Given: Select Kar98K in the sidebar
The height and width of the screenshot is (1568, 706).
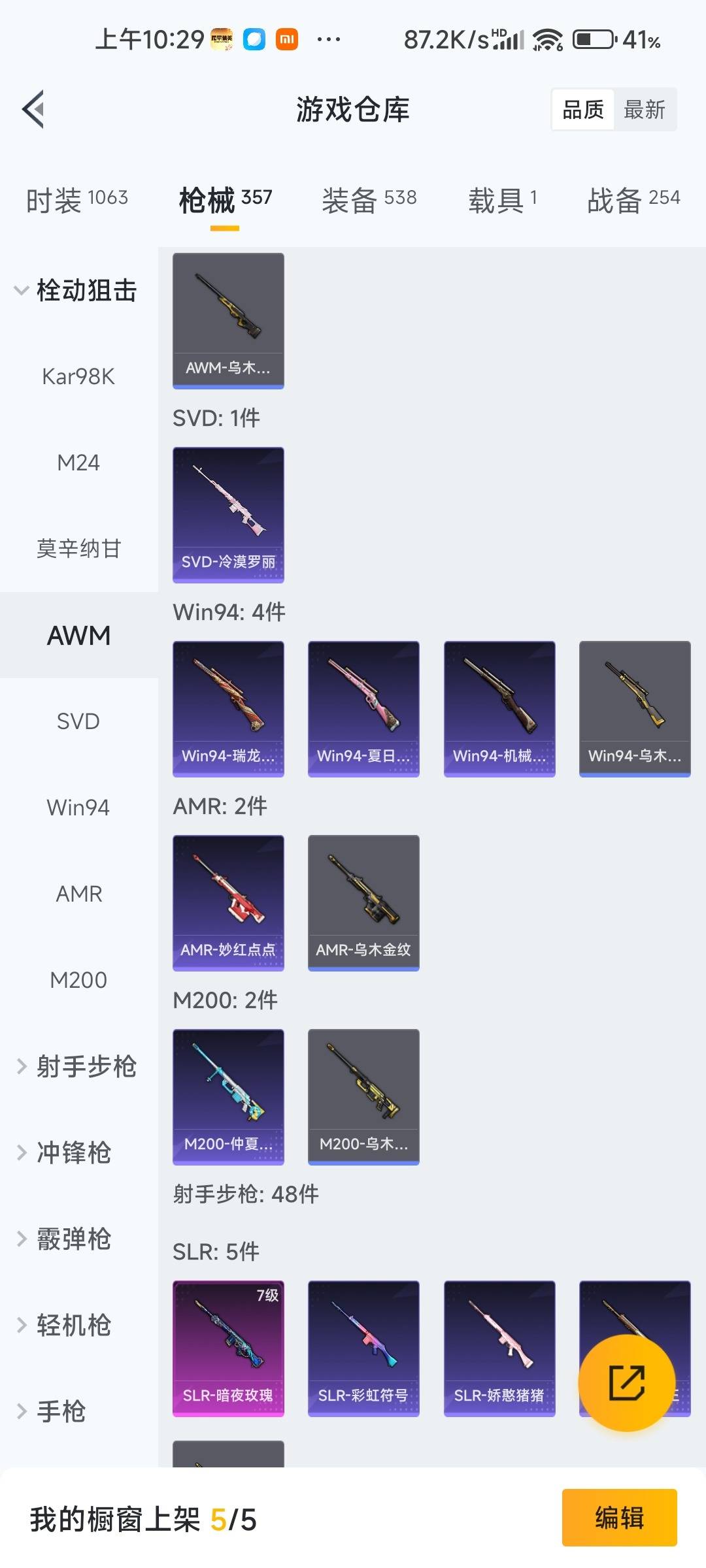Looking at the screenshot, I should tap(78, 376).
